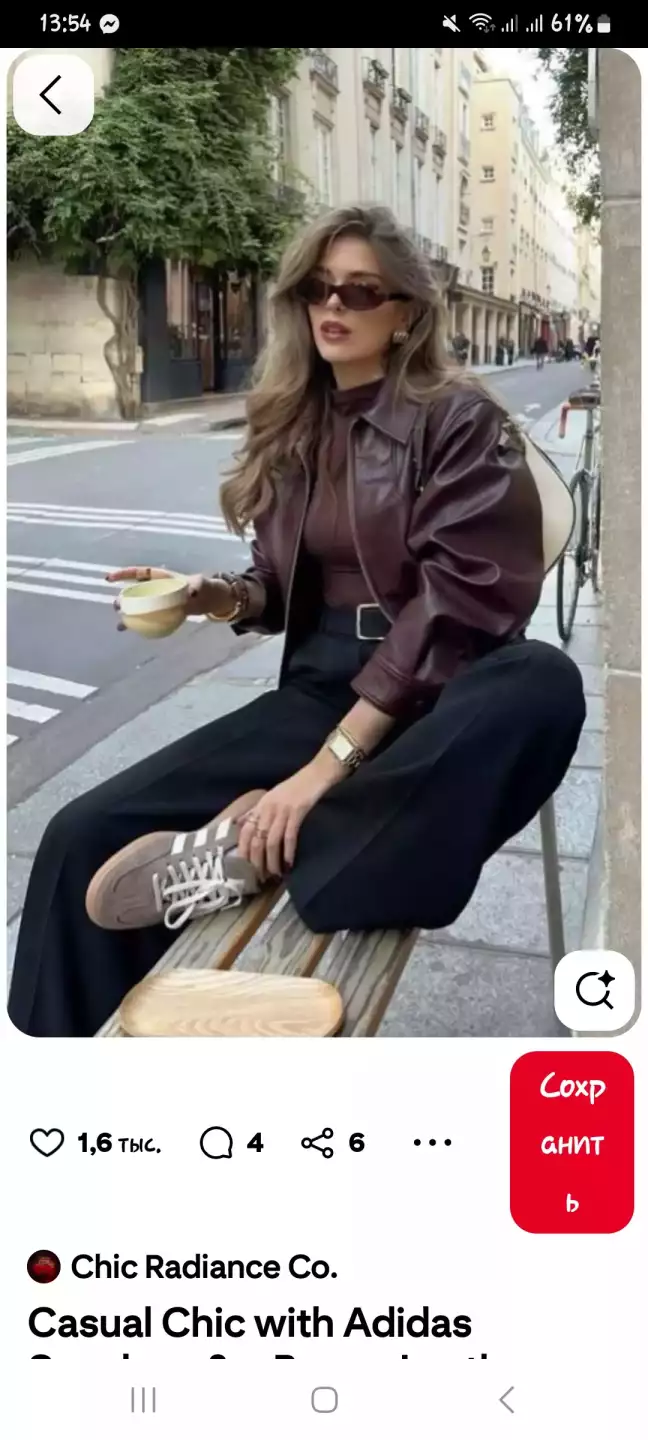Viewport: 648px width, 1440px height.
Task: Like this pin with the heart
Action: [x=47, y=1142]
